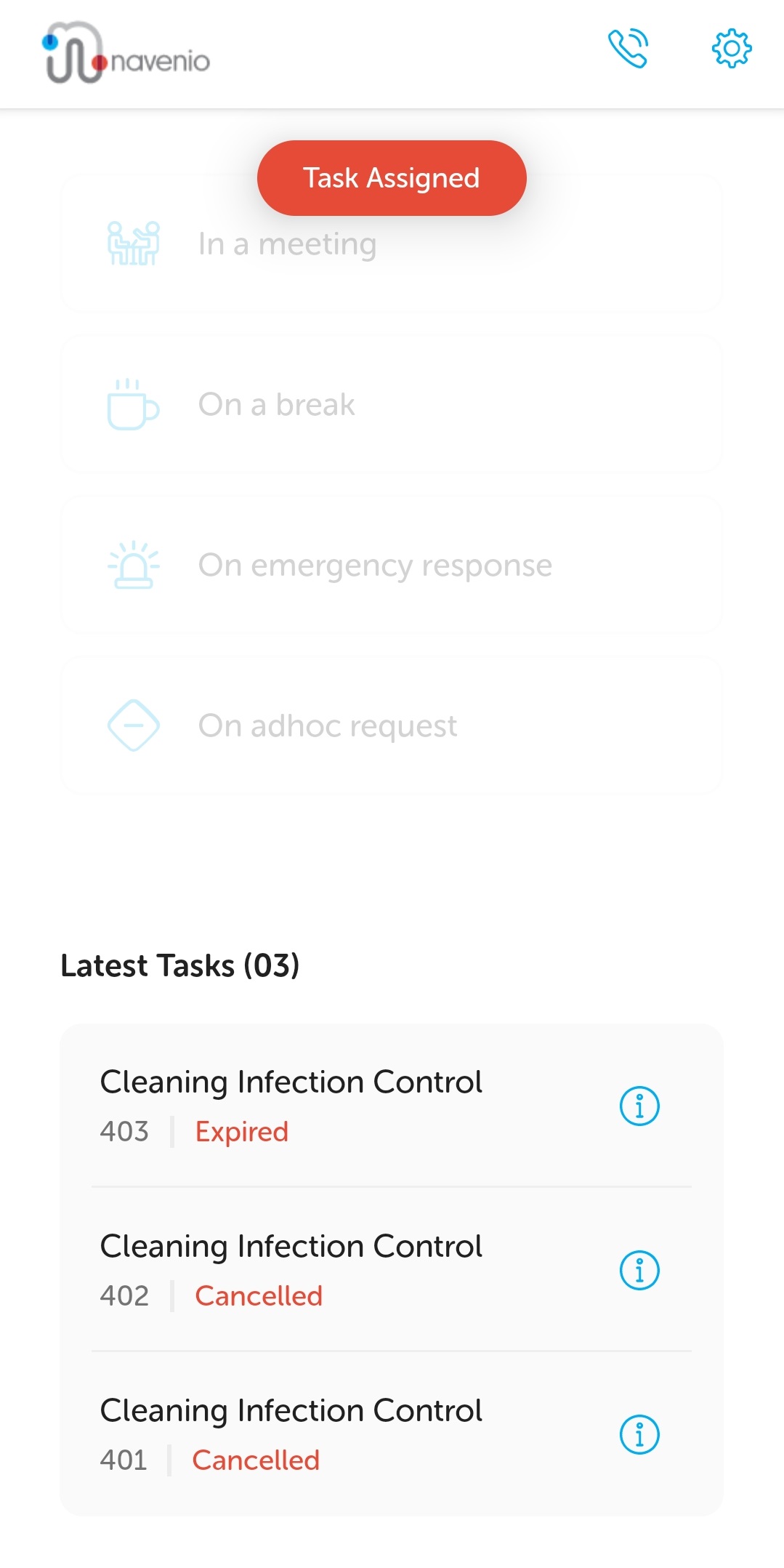View info for task 403 Expired

pyautogui.click(x=639, y=1106)
